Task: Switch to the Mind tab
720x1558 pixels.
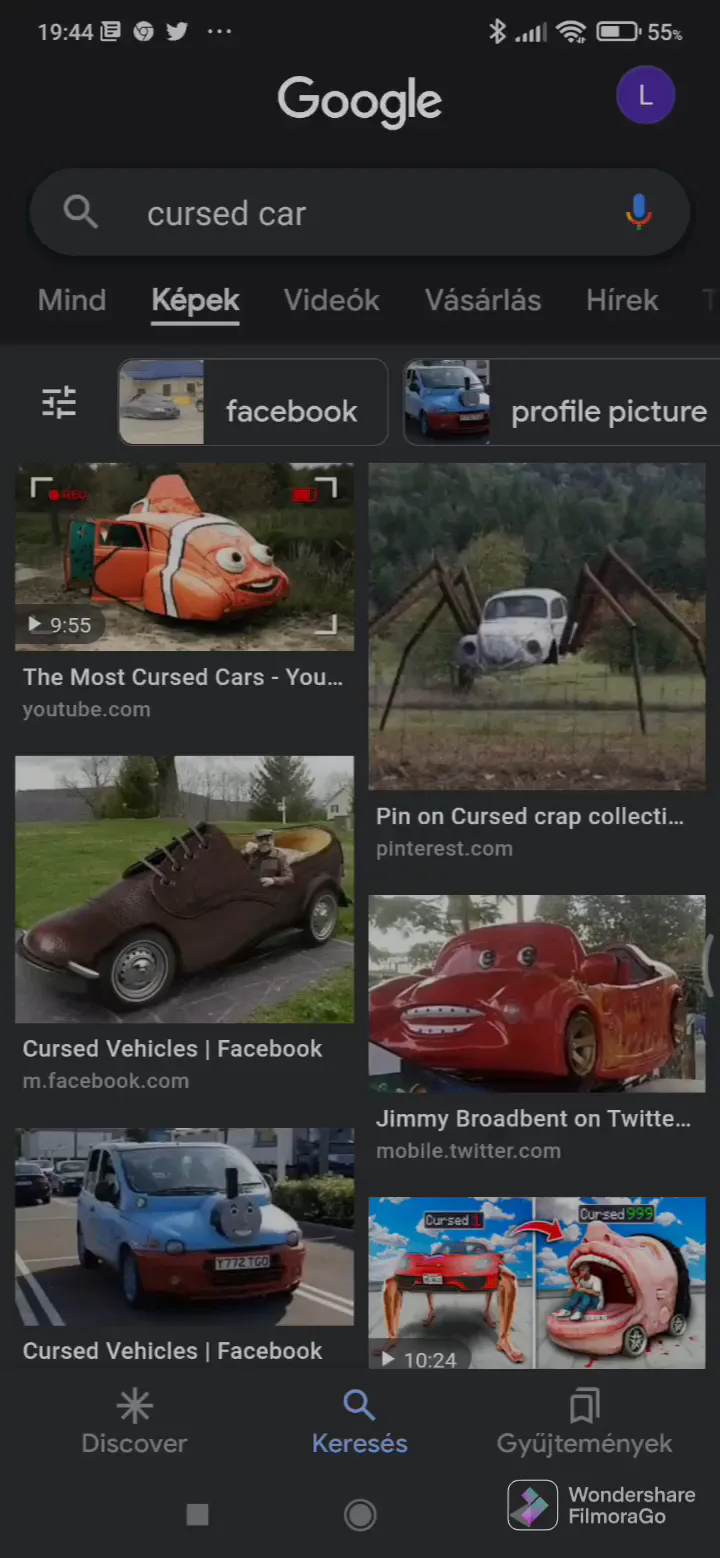Action: tap(72, 300)
